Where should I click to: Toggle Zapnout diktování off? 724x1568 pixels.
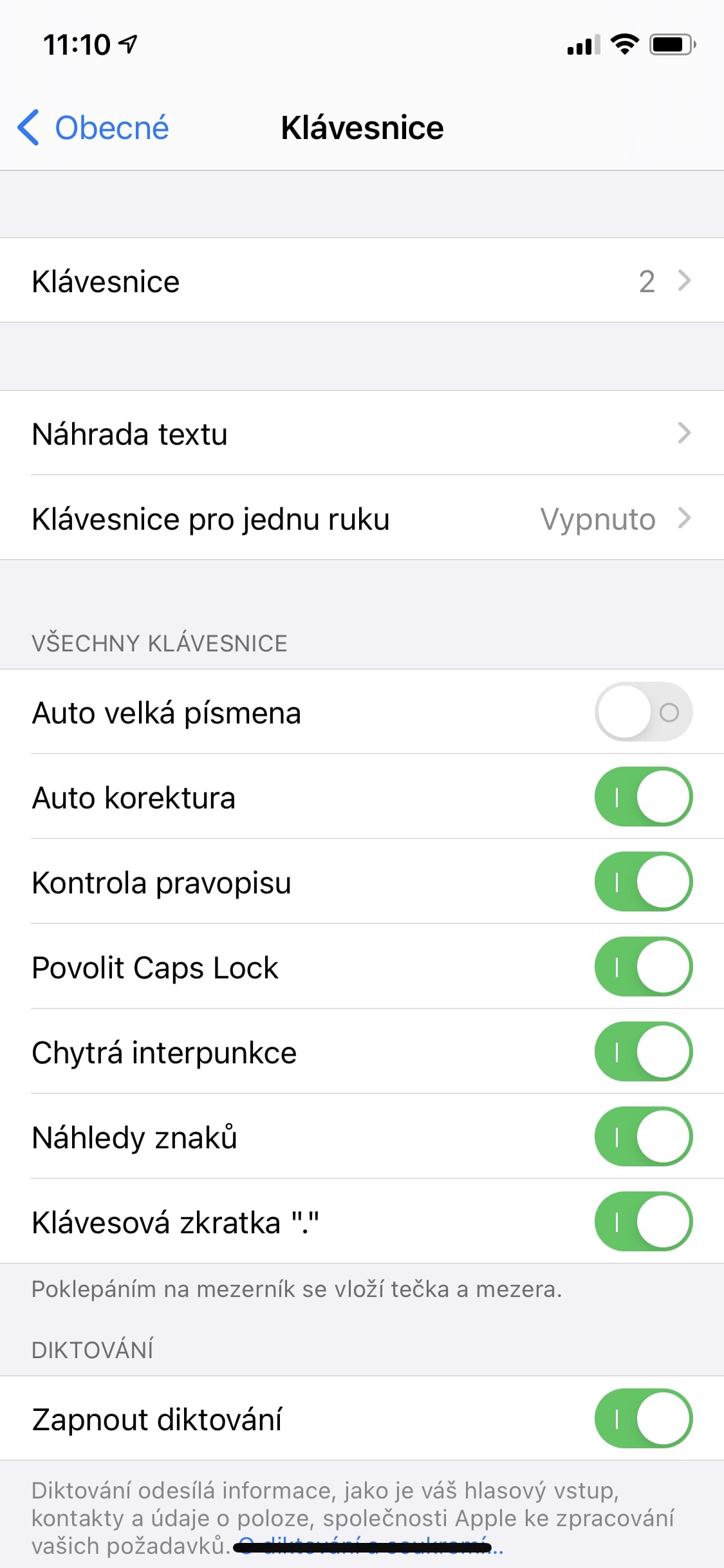click(643, 1419)
